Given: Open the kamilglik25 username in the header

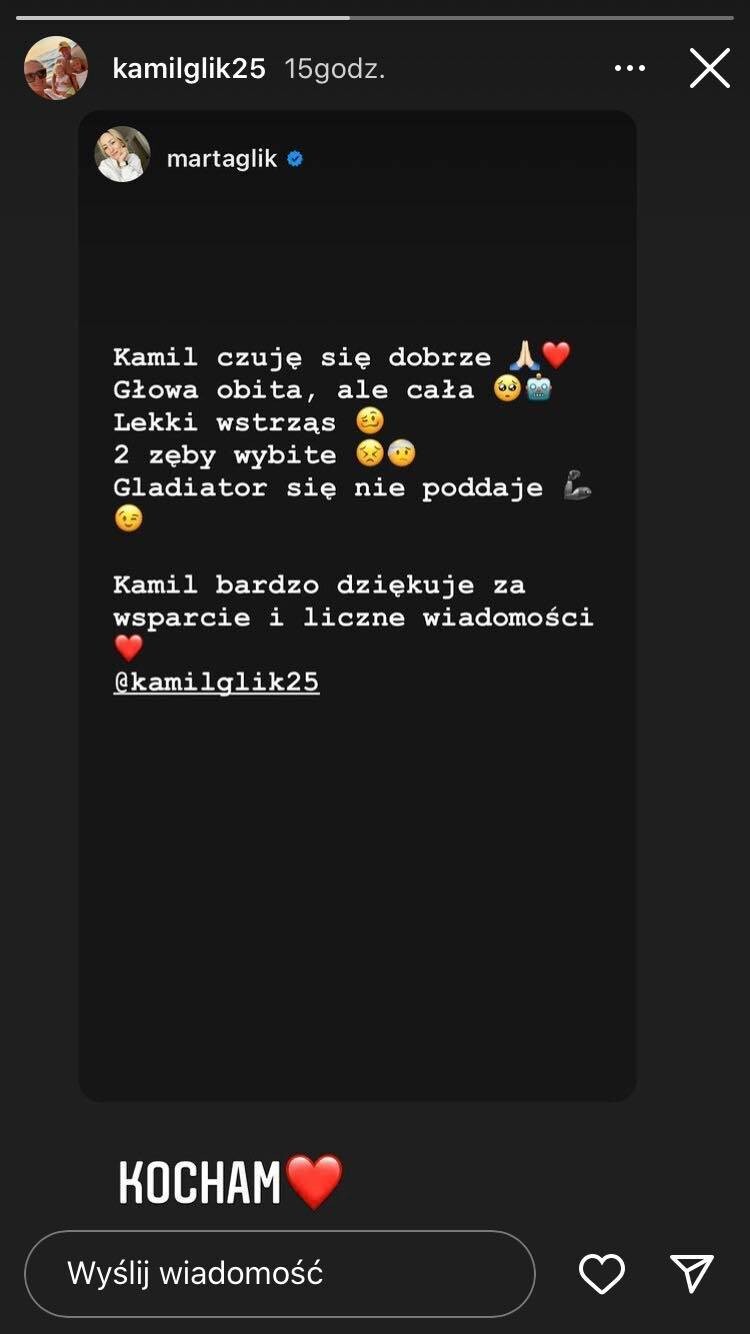Looking at the screenshot, I should tap(189, 68).
